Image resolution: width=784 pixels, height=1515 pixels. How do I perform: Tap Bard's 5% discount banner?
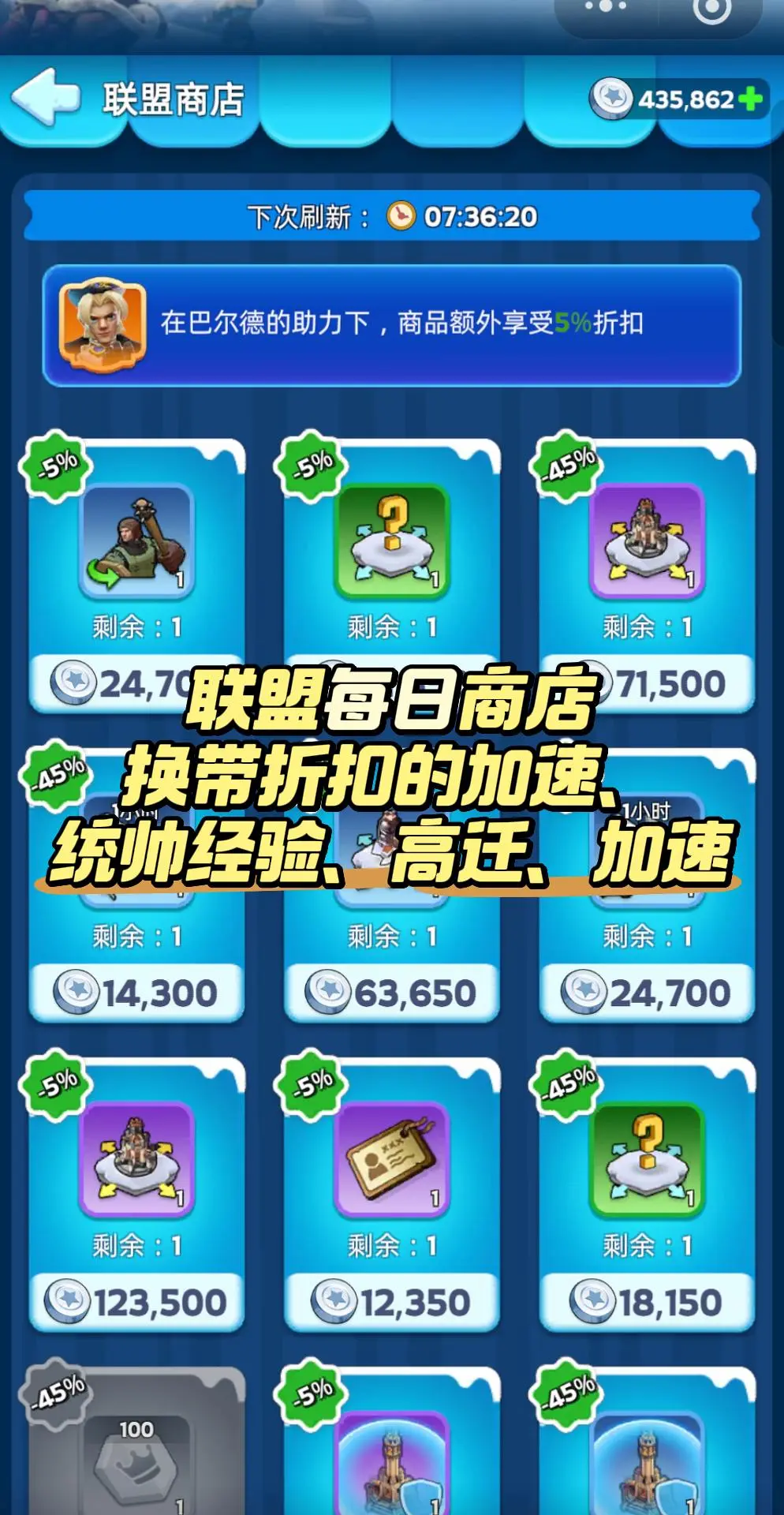[392, 325]
